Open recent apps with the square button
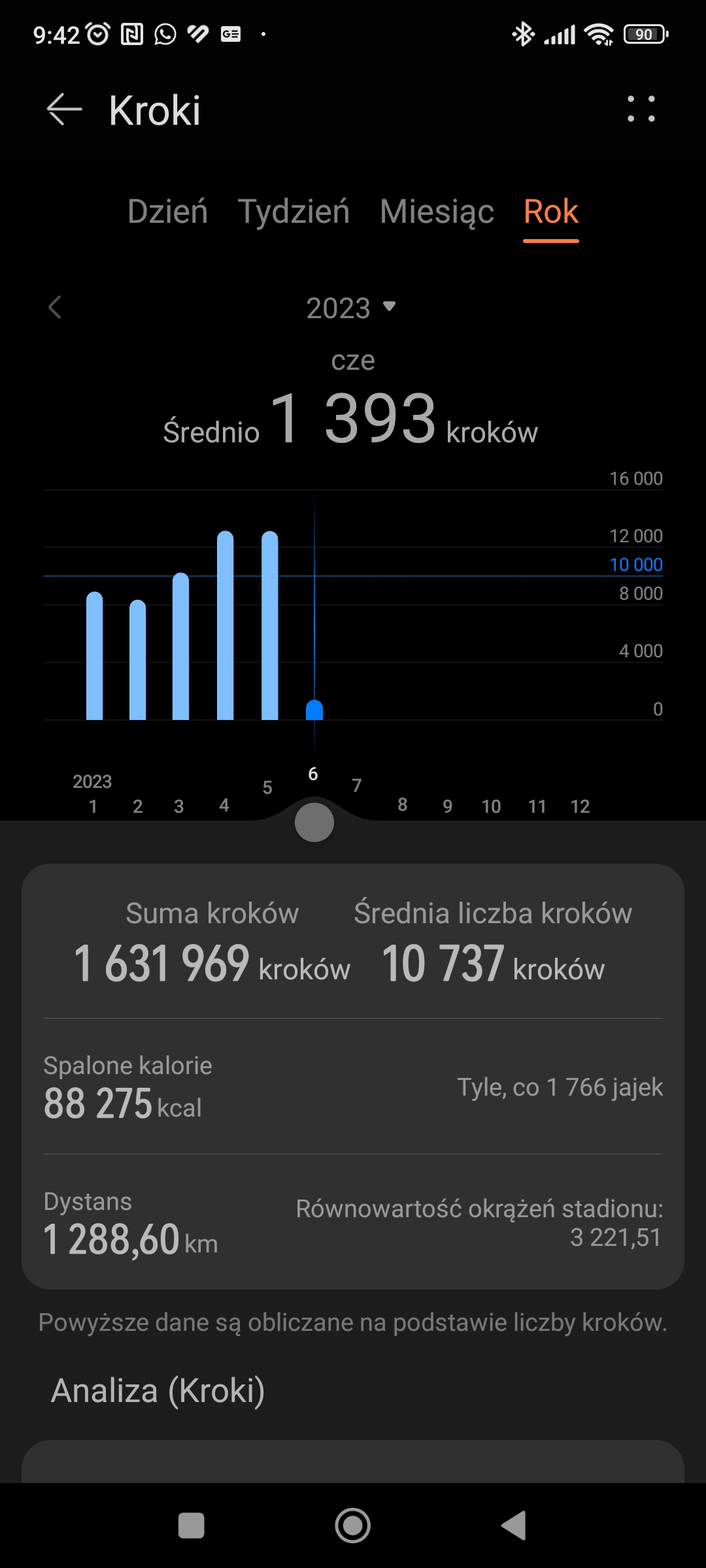 (x=192, y=1526)
